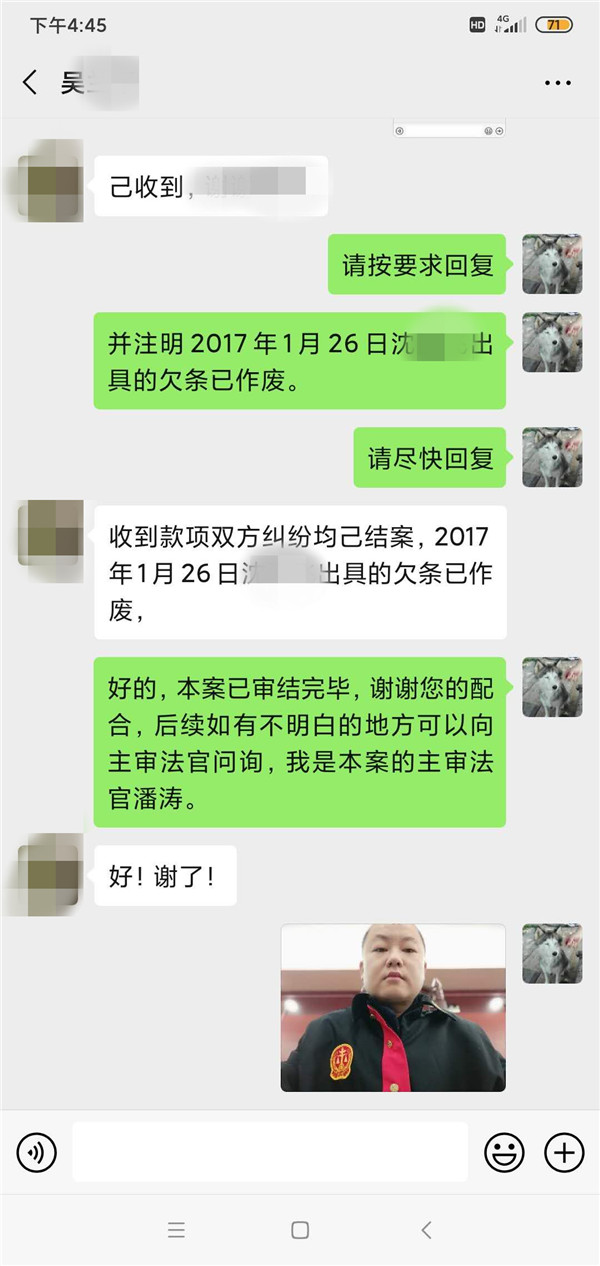Switch to voice message input

(x=37, y=1153)
